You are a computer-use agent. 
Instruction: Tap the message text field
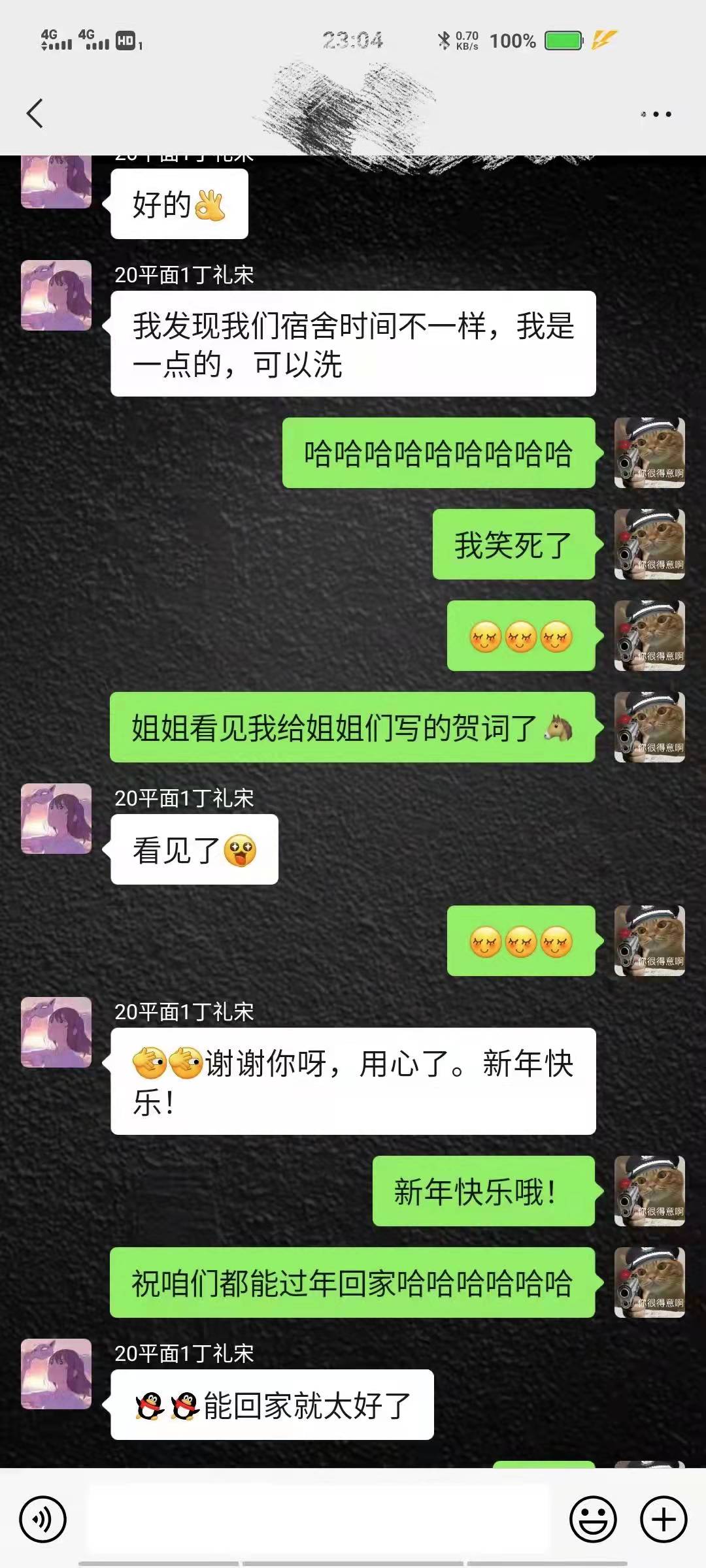coord(318,1519)
